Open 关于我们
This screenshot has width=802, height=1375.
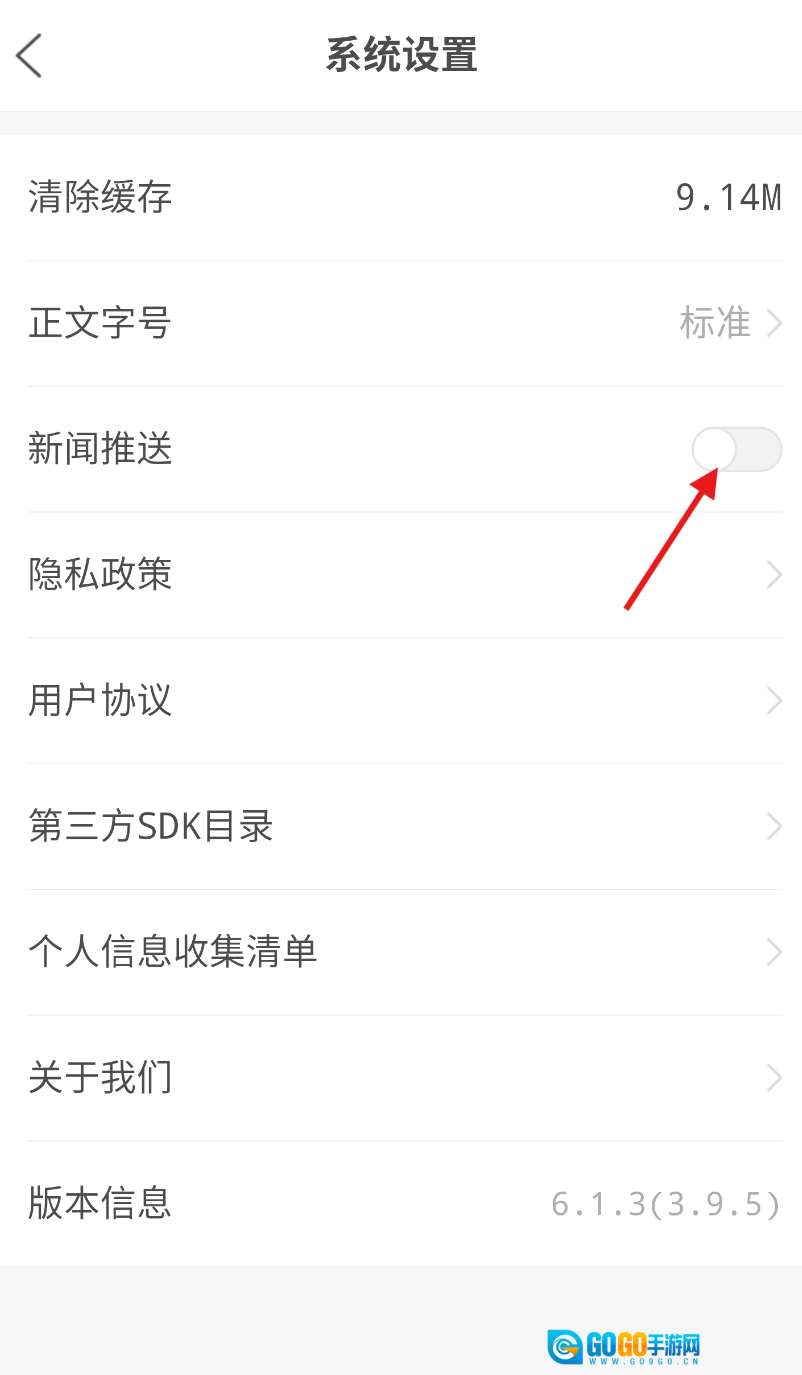click(x=400, y=1078)
